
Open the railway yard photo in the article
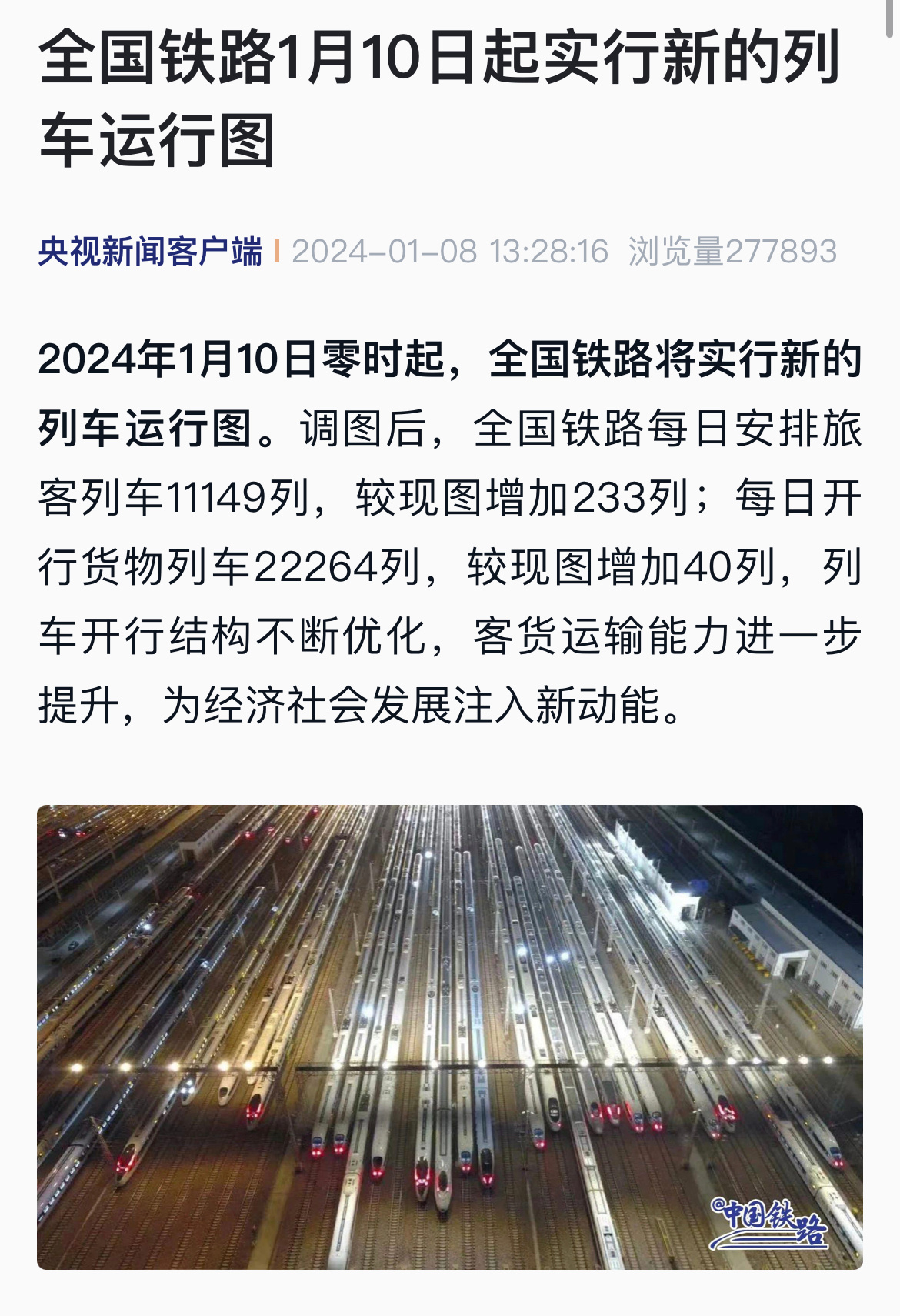click(x=450, y=1037)
